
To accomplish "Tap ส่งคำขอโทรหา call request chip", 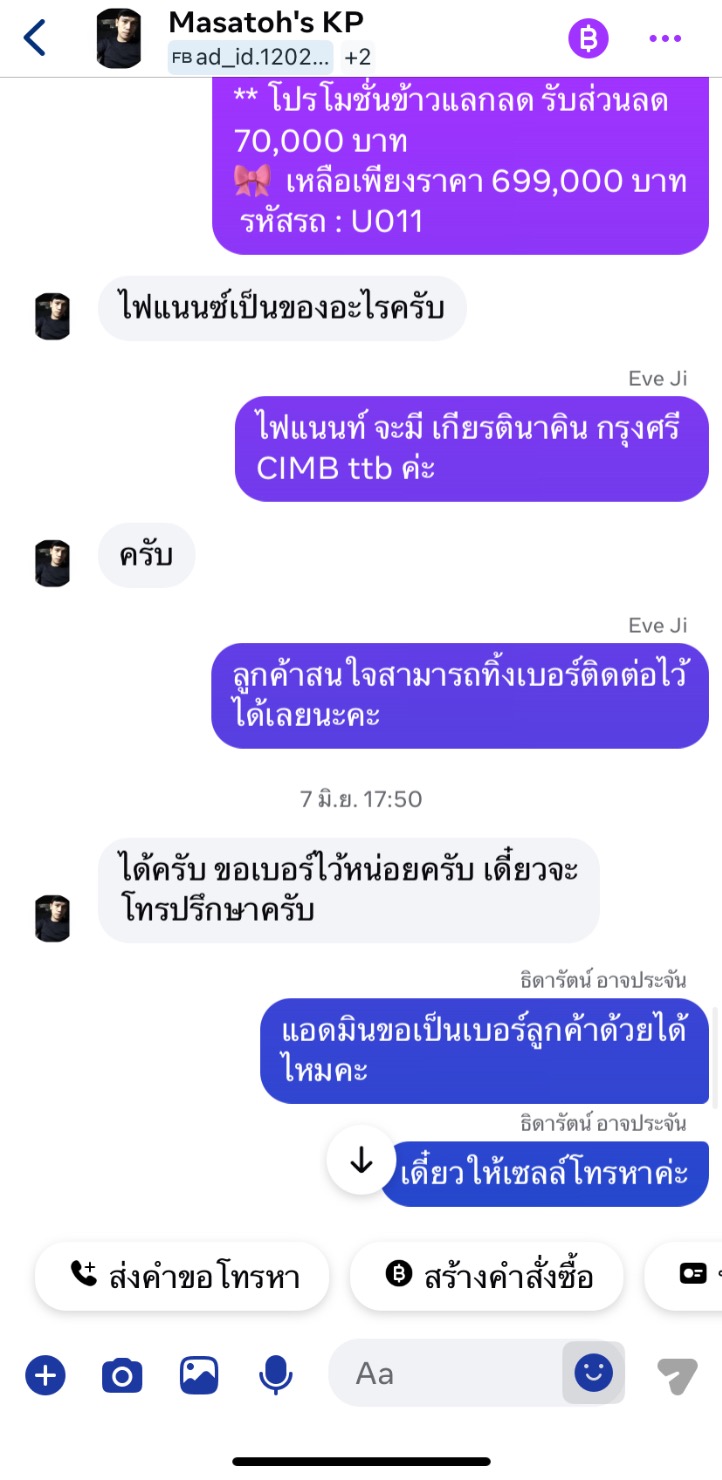I will [x=183, y=1276].
